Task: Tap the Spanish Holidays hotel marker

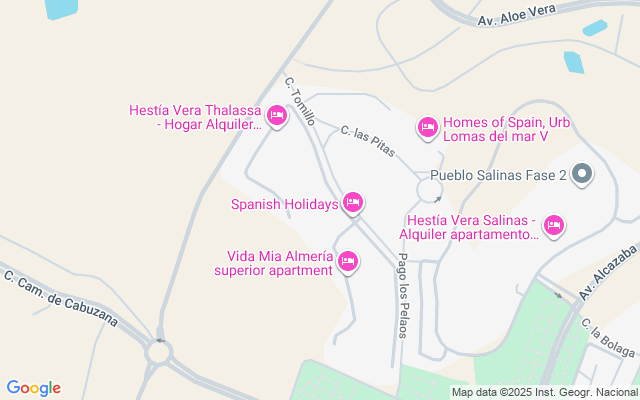Action: [352, 203]
